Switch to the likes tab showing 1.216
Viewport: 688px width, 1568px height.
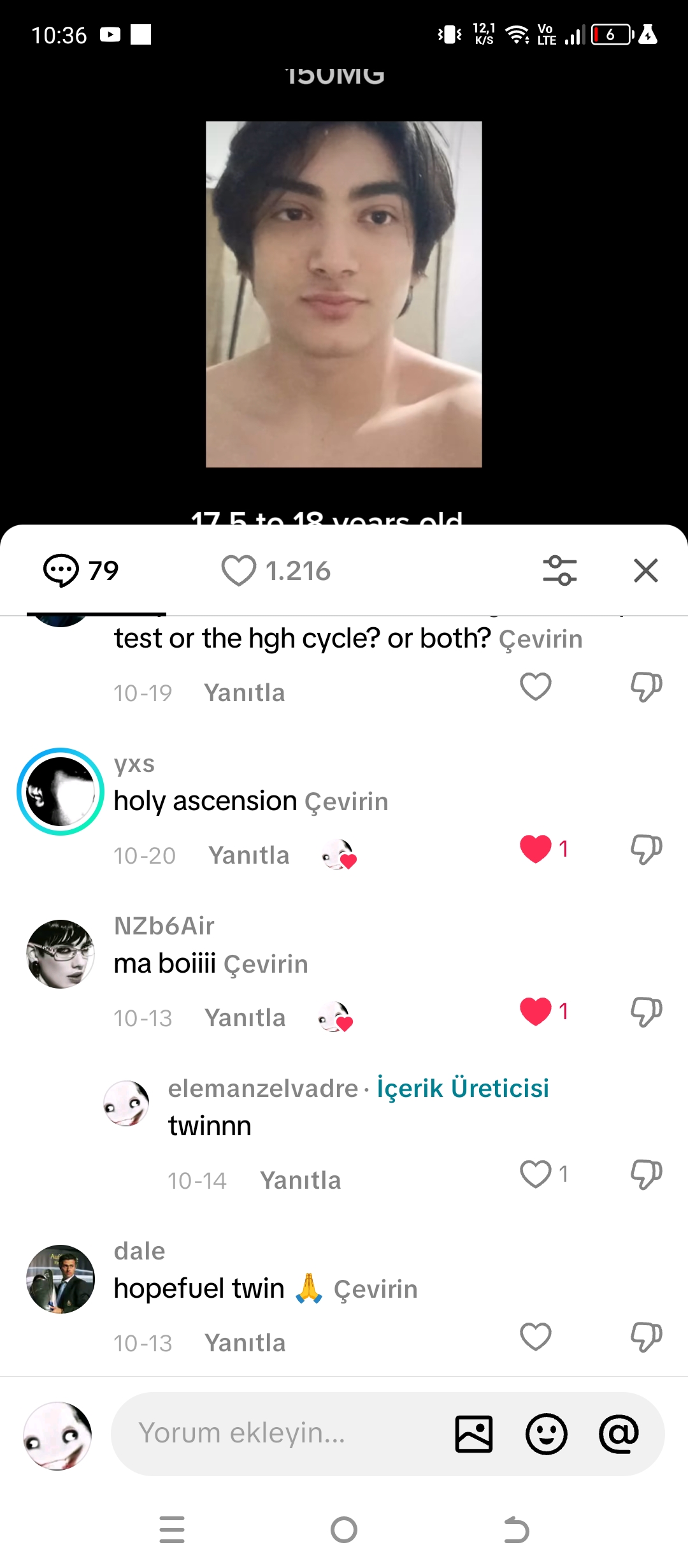[276, 570]
